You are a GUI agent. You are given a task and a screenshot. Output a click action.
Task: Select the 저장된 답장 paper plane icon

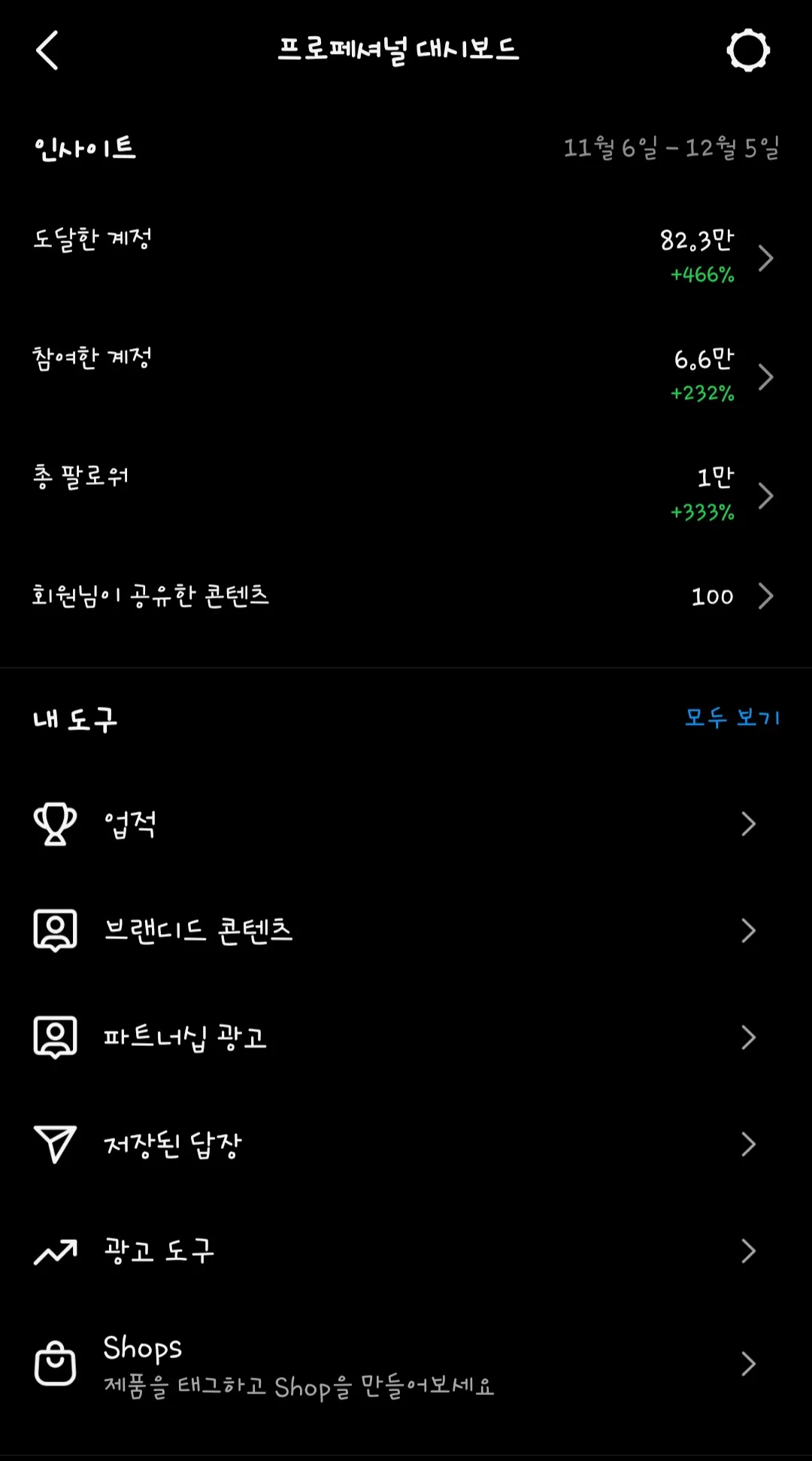tap(54, 1144)
